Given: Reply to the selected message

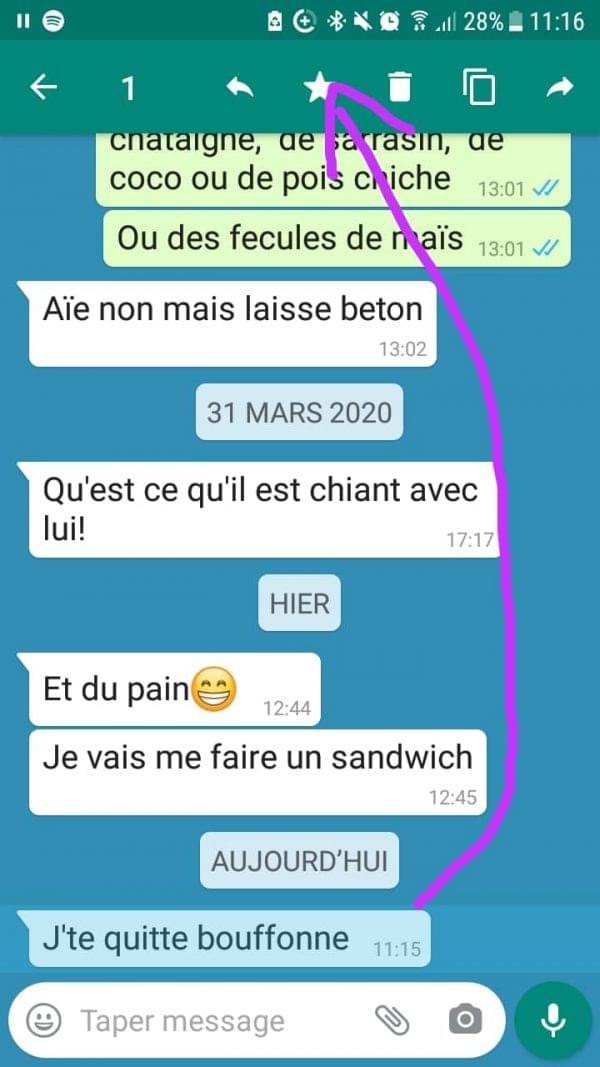Looking at the screenshot, I should click(239, 88).
